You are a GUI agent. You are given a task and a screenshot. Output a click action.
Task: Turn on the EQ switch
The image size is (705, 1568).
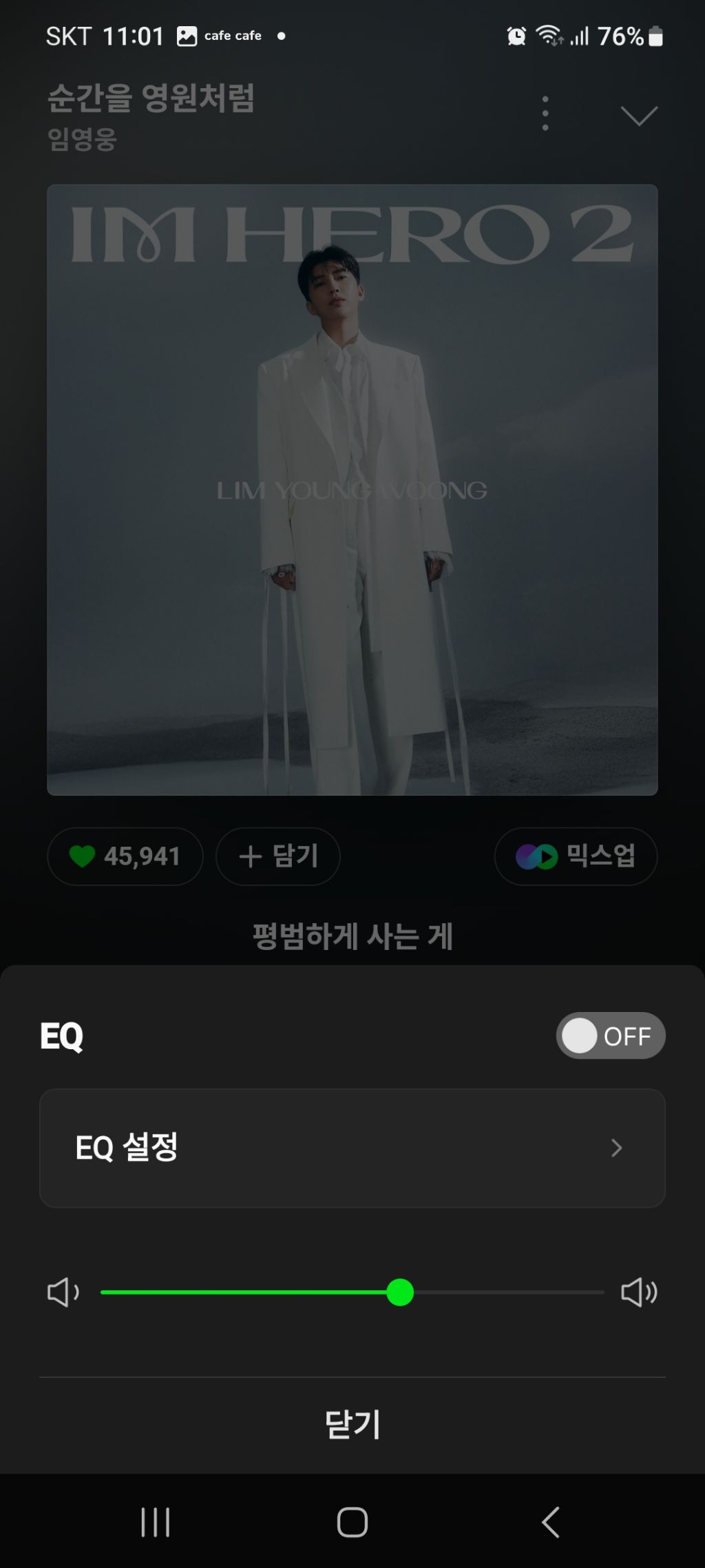click(x=610, y=1035)
